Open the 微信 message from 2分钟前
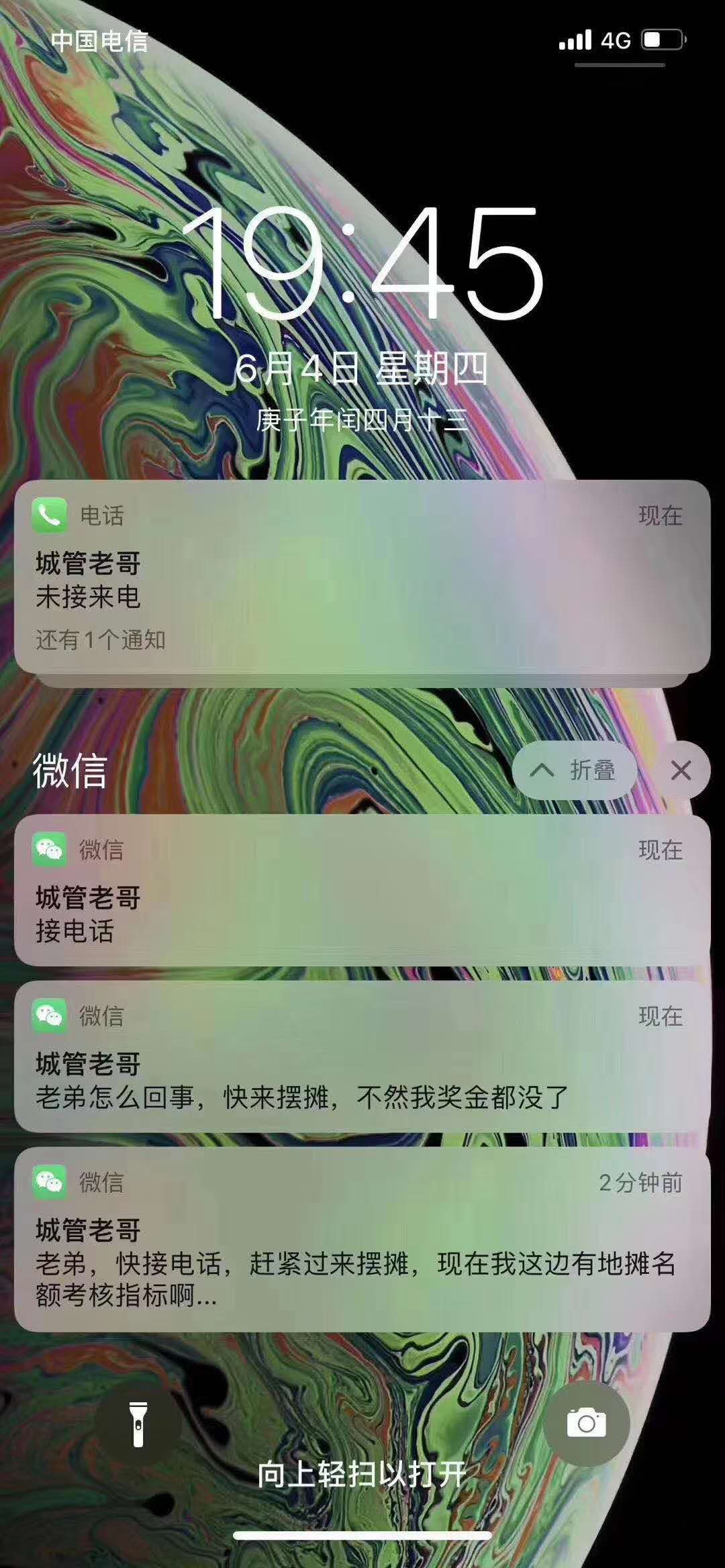Image resolution: width=725 pixels, height=1568 pixels. (362, 1239)
